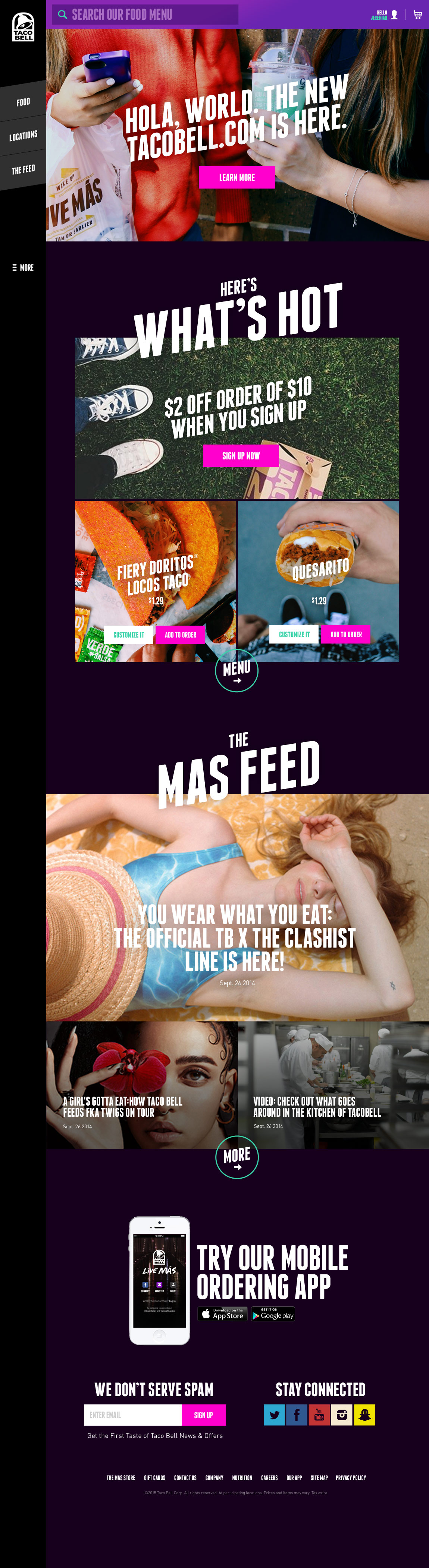
Task: Add Fiery Doritos Locos Taco to order
Action: (181, 635)
